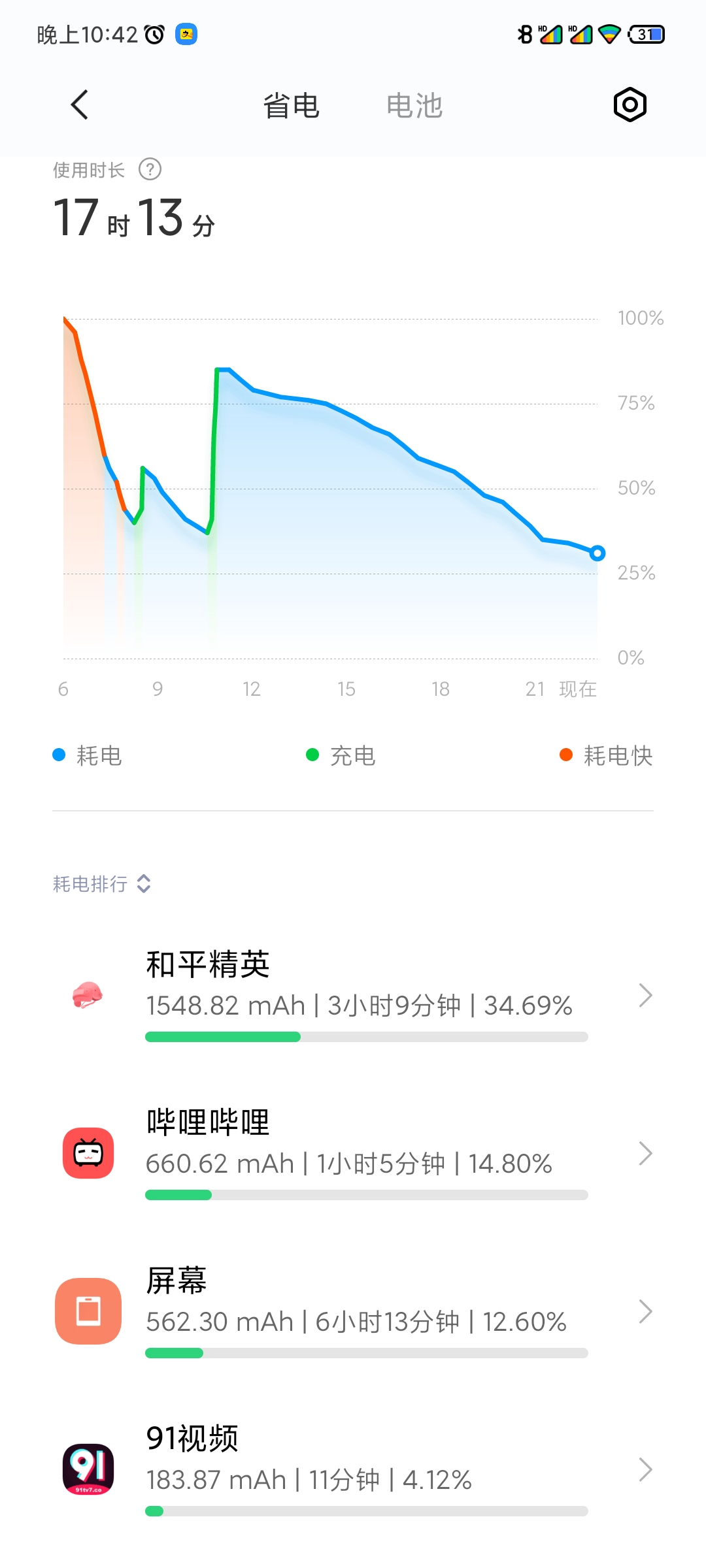Open battery settings via the hexagon icon
The width and height of the screenshot is (706, 1568).
pos(630,105)
